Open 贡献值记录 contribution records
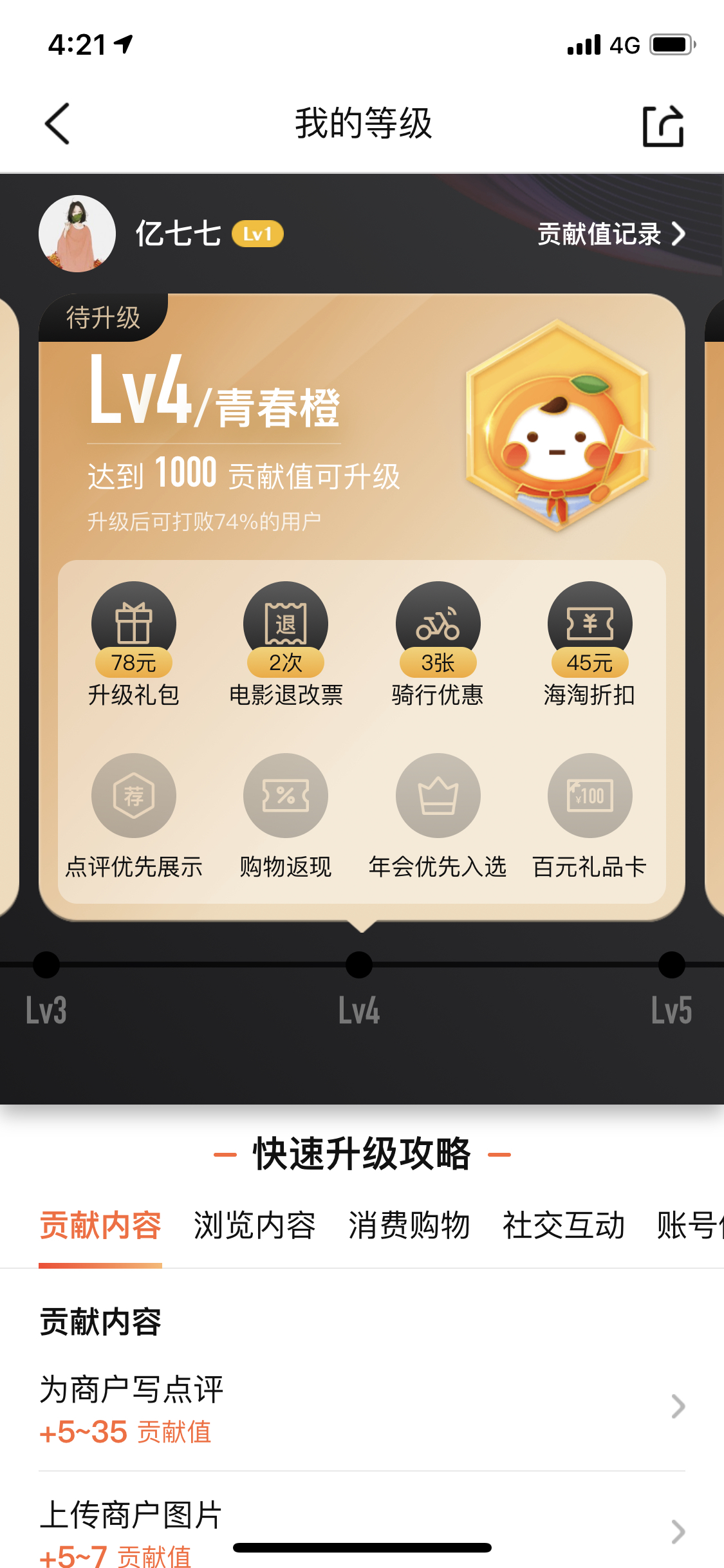The width and height of the screenshot is (724, 1568). click(611, 234)
